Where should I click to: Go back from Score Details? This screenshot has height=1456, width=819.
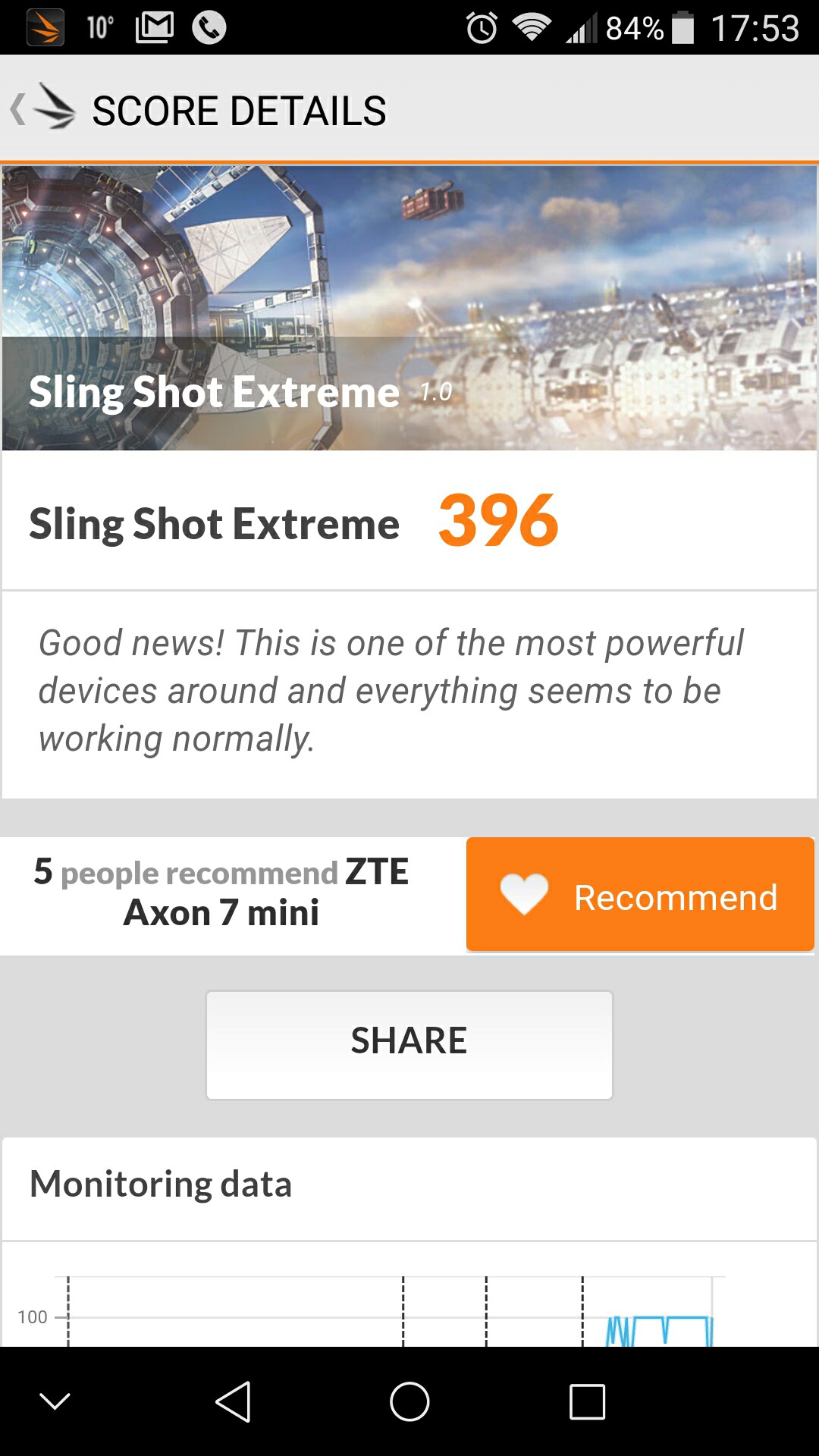tap(42, 110)
